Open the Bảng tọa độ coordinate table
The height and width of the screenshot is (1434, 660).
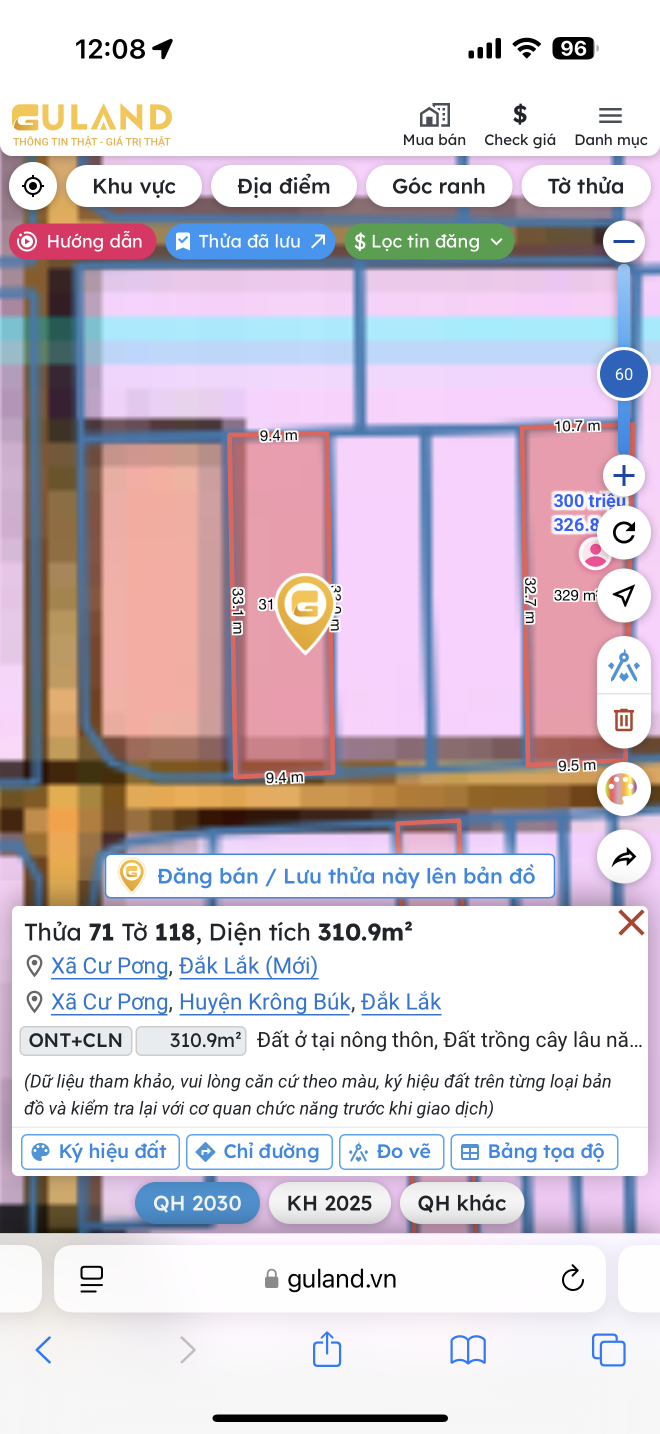pos(533,1151)
